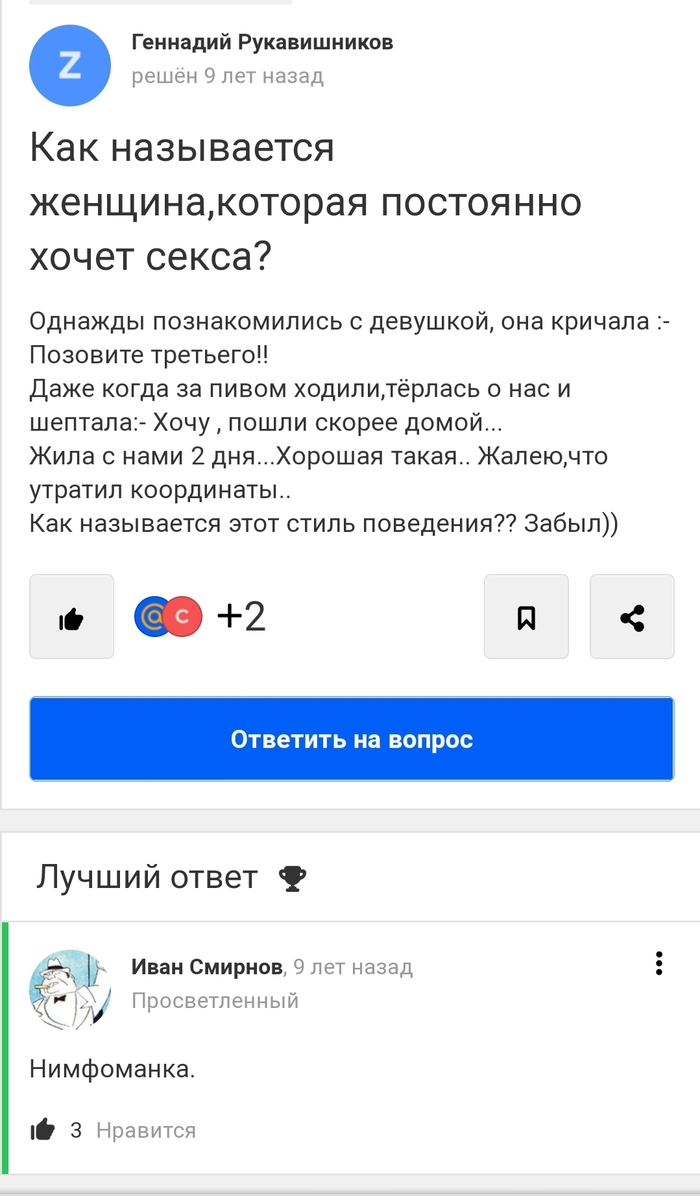
Task: Open Иван Смирнов's profile
Action: click(207, 967)
